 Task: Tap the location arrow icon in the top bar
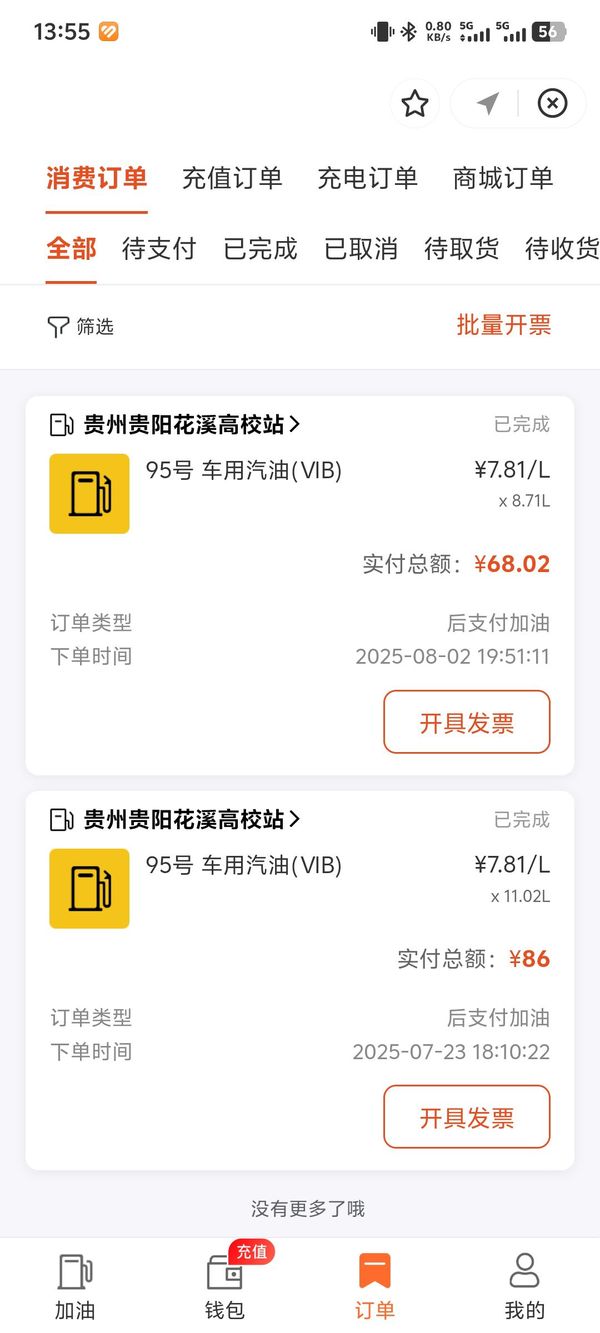click(487, 104)
